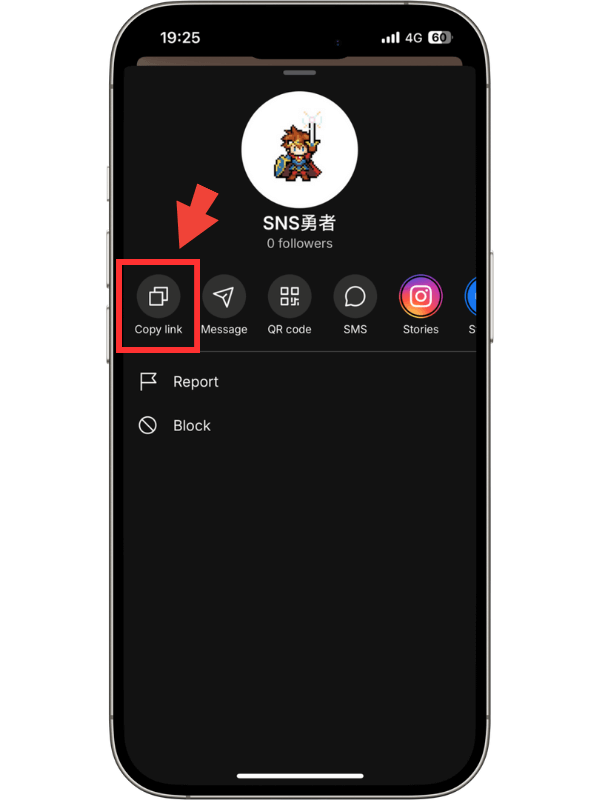Open the QR code option

pyautogui.click(x=289, y=297)
